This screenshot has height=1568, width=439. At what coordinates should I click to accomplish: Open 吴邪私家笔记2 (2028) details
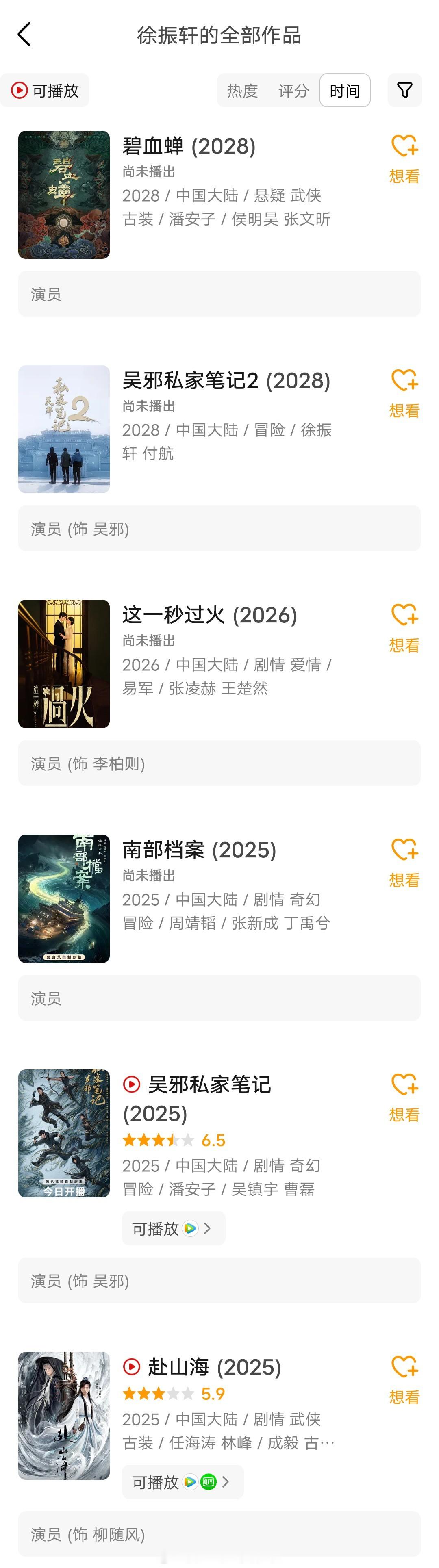[226, 381]
